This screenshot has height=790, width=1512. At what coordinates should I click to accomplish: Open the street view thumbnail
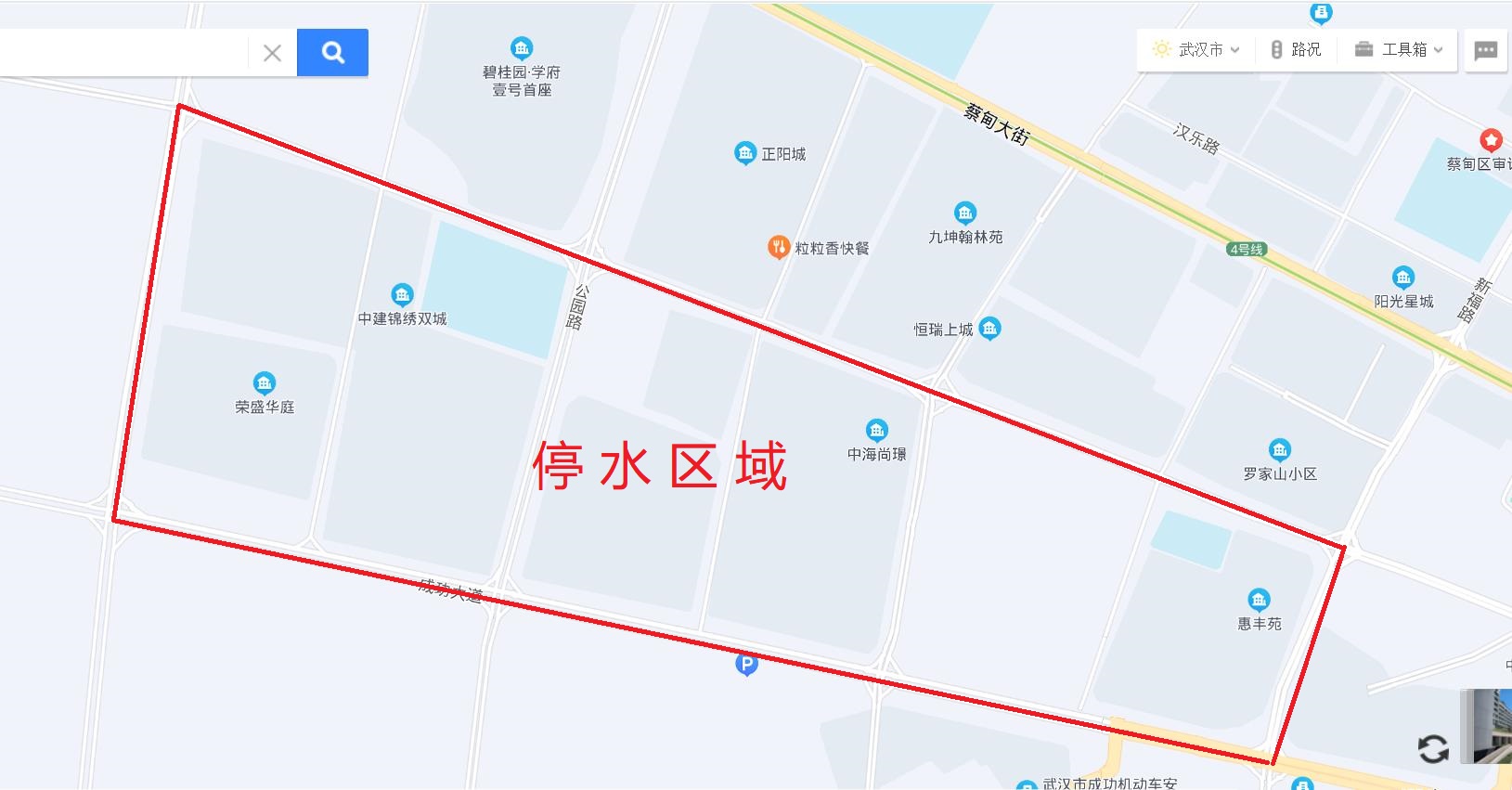tap(1486, 726)
